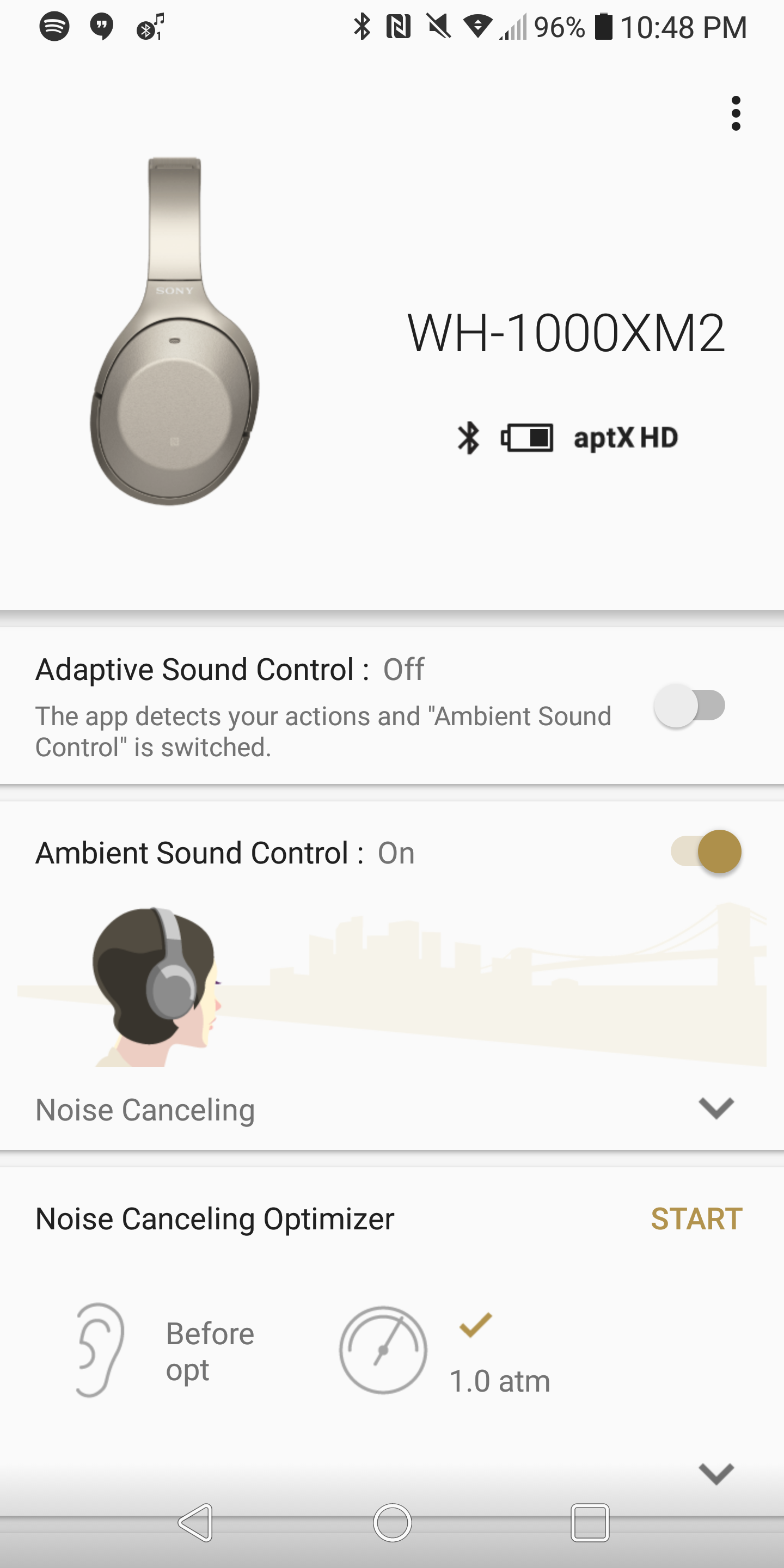The image size is (784, 1568).
Task: Turn off Ambient Sound Control
Action: [x=706, y=852]
